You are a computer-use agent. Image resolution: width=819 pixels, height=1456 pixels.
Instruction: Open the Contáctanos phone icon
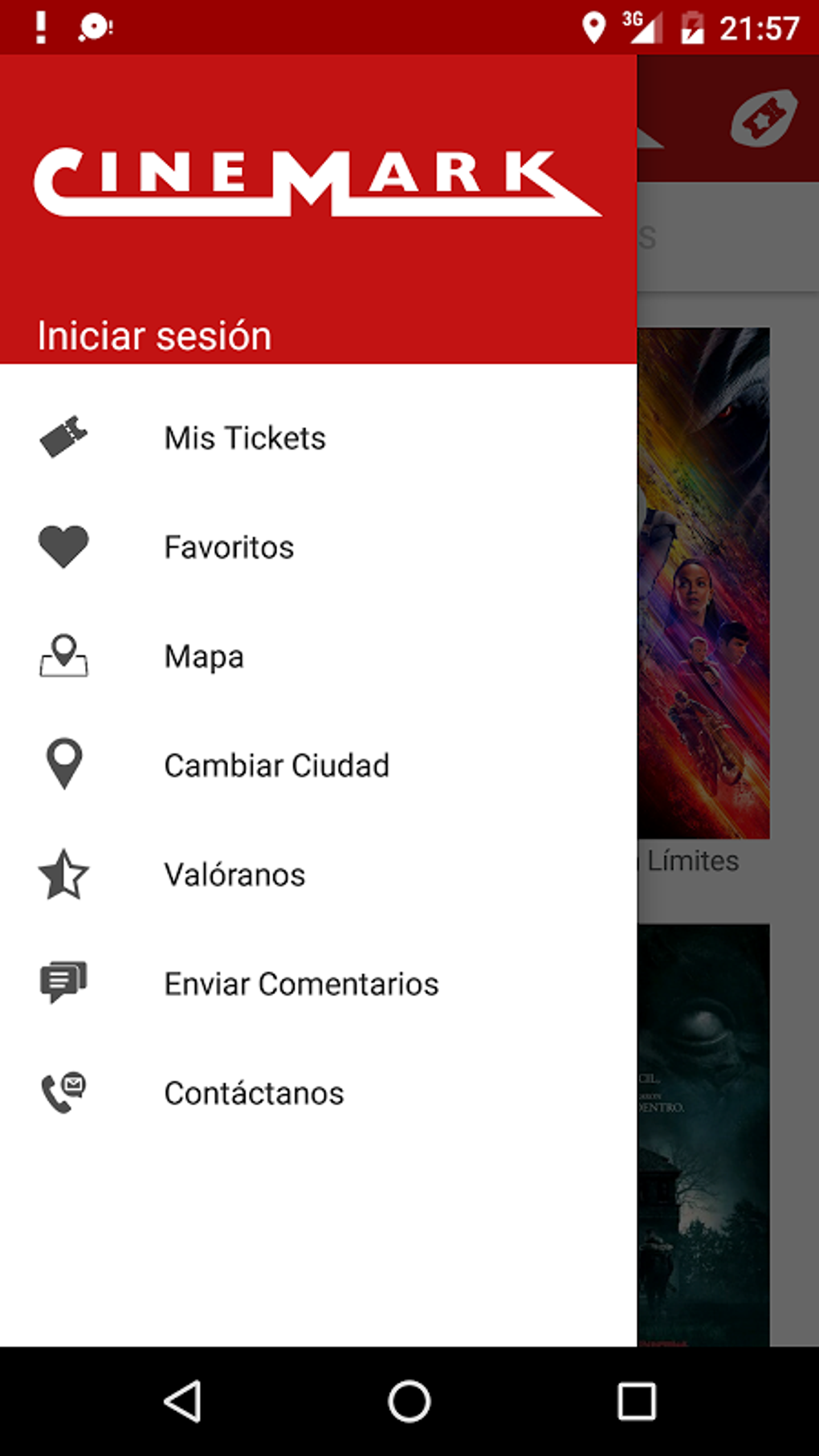point(64,1092)
